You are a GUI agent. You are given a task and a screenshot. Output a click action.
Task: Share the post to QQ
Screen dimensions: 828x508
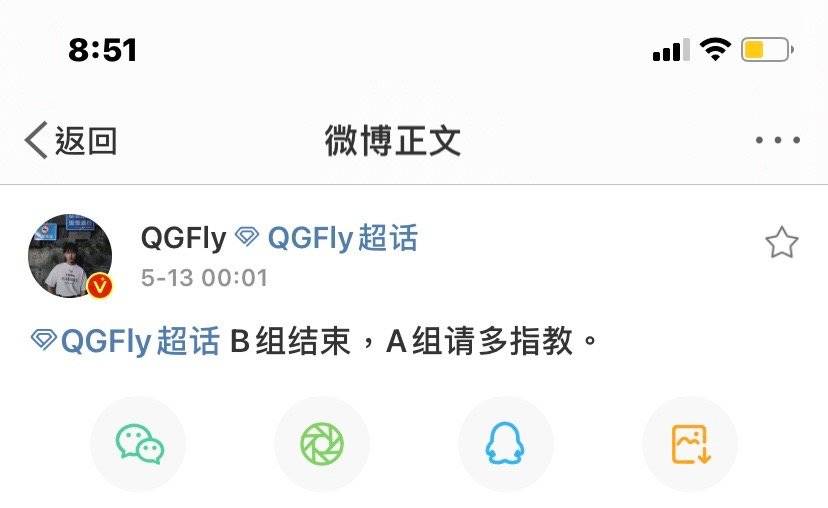coord(506,444)
